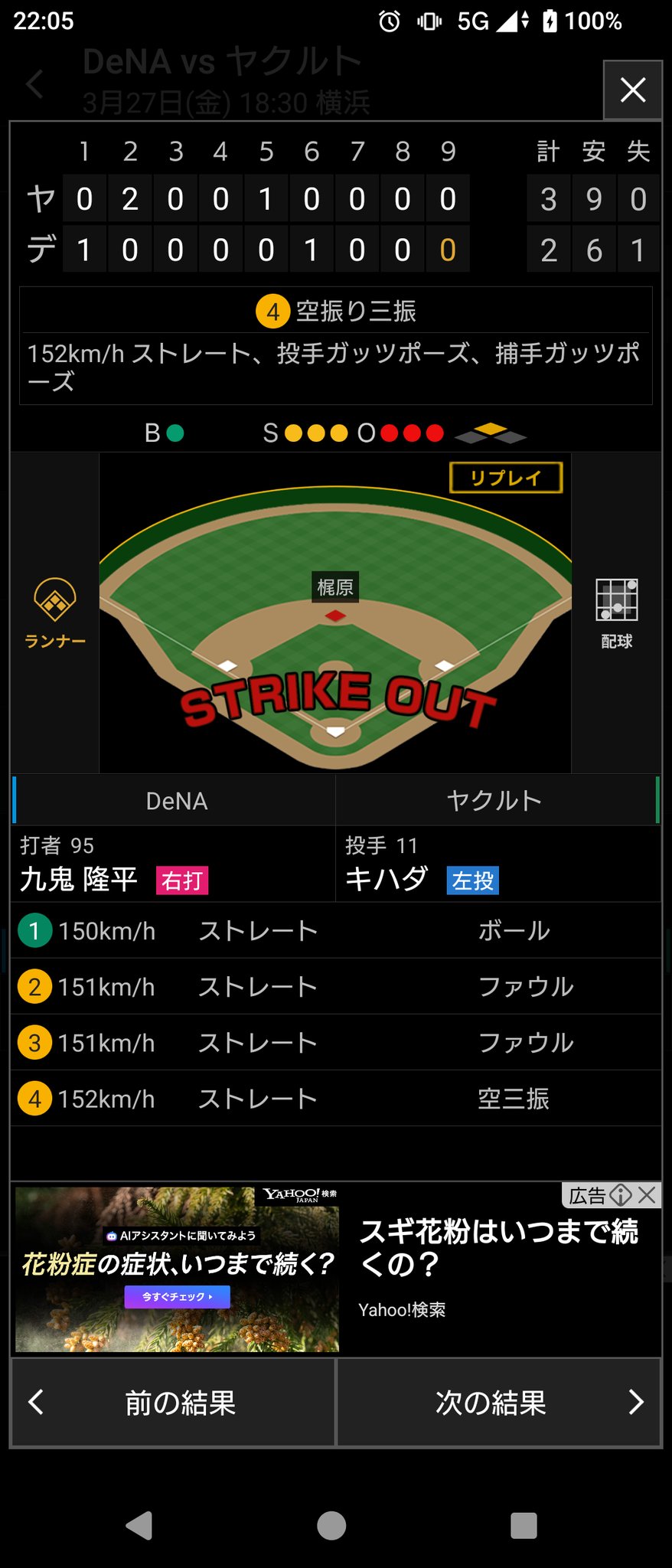Screen dimensions: 672x1568
Task: Open the 配球 pitch chart
Action: [x=616, y=612]
